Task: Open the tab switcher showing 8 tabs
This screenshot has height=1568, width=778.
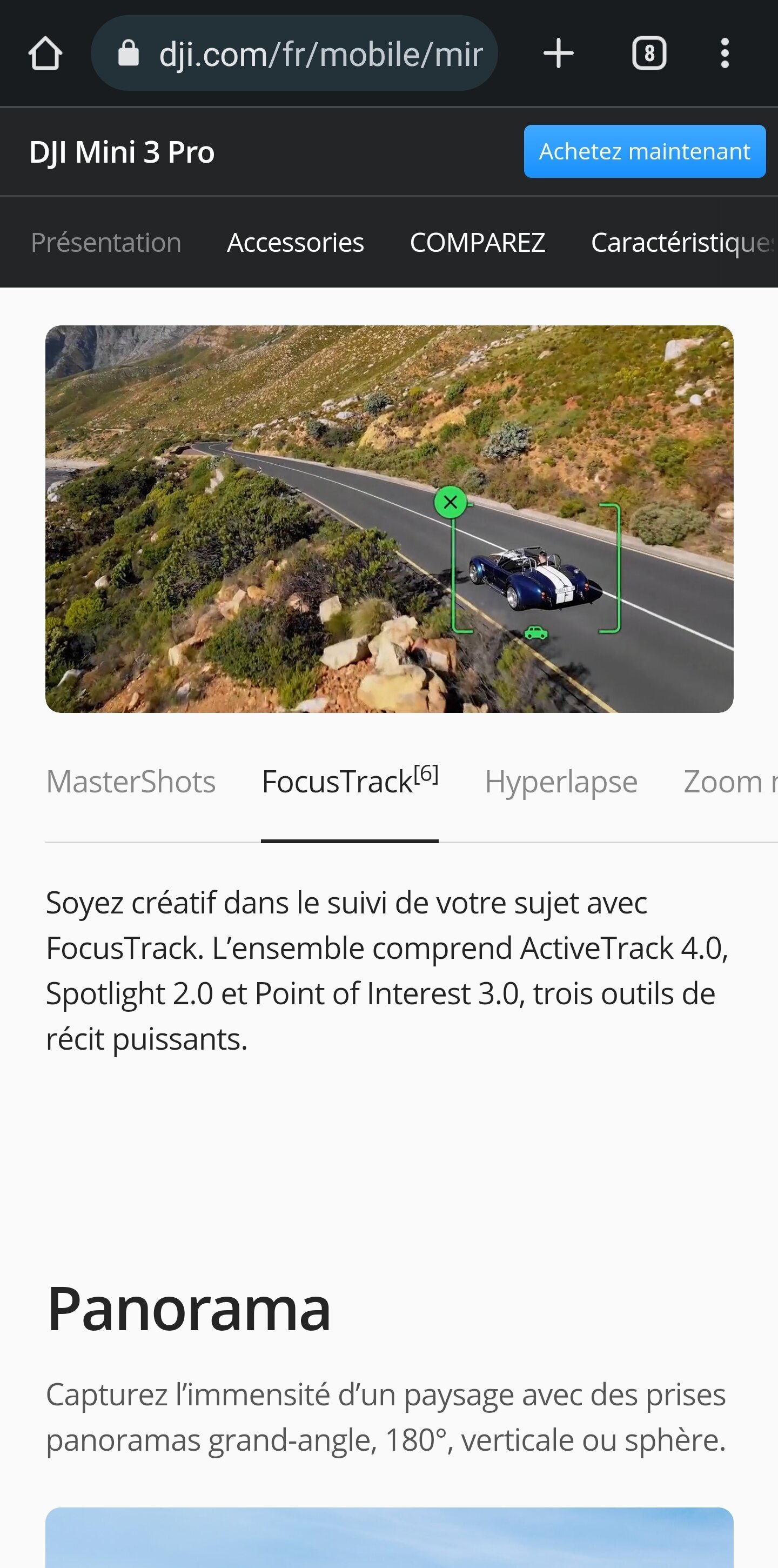Action: click(x=649, y=54)
